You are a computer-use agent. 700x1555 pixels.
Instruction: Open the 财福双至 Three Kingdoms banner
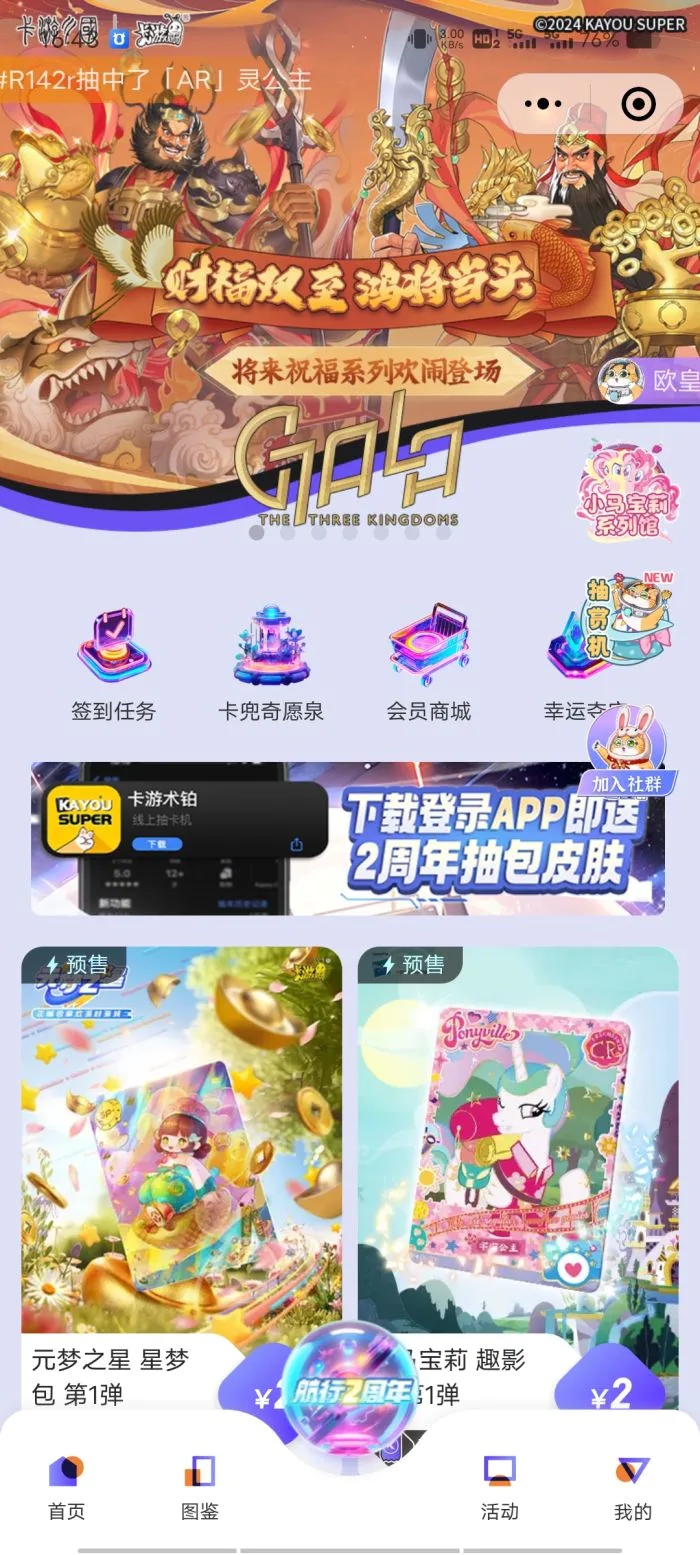(350, 300)
